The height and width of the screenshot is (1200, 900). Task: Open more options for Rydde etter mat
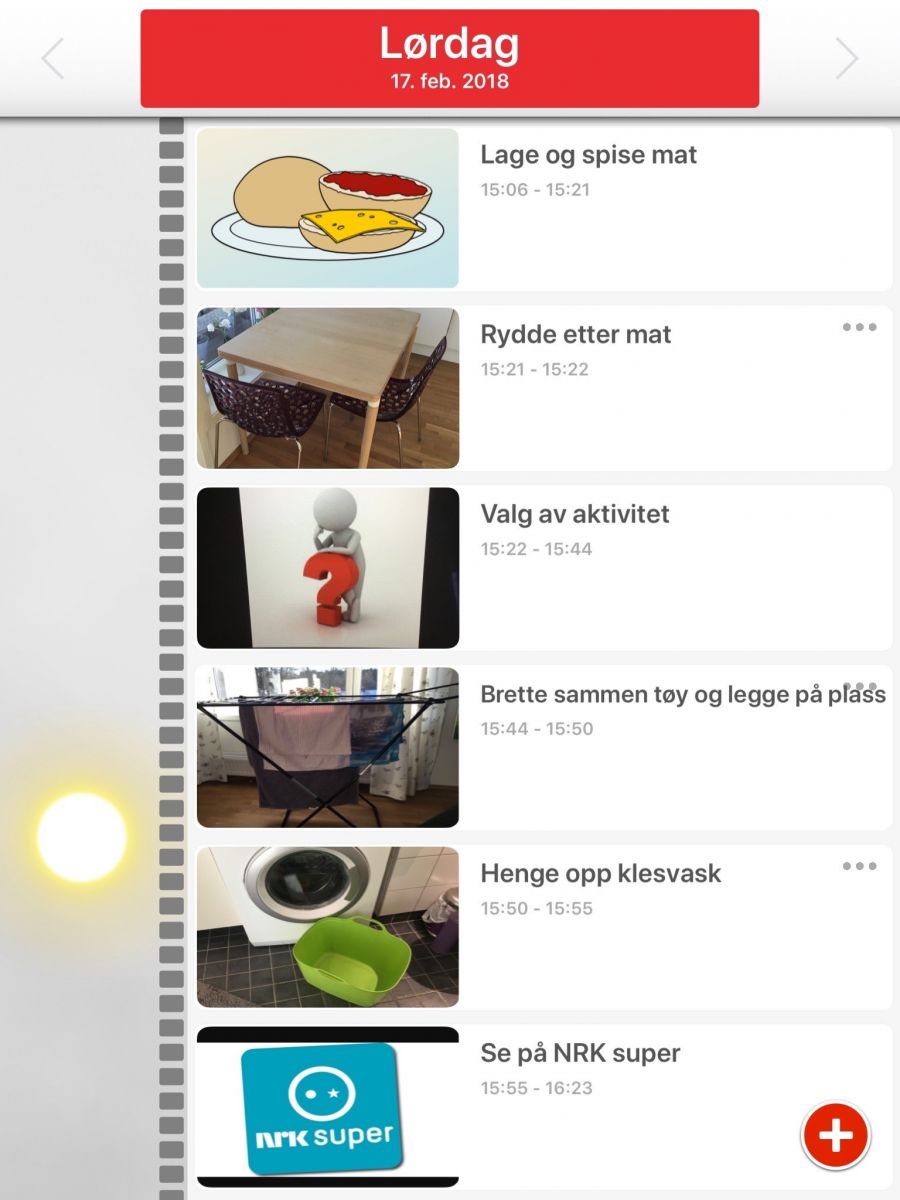tap(859, 327)
